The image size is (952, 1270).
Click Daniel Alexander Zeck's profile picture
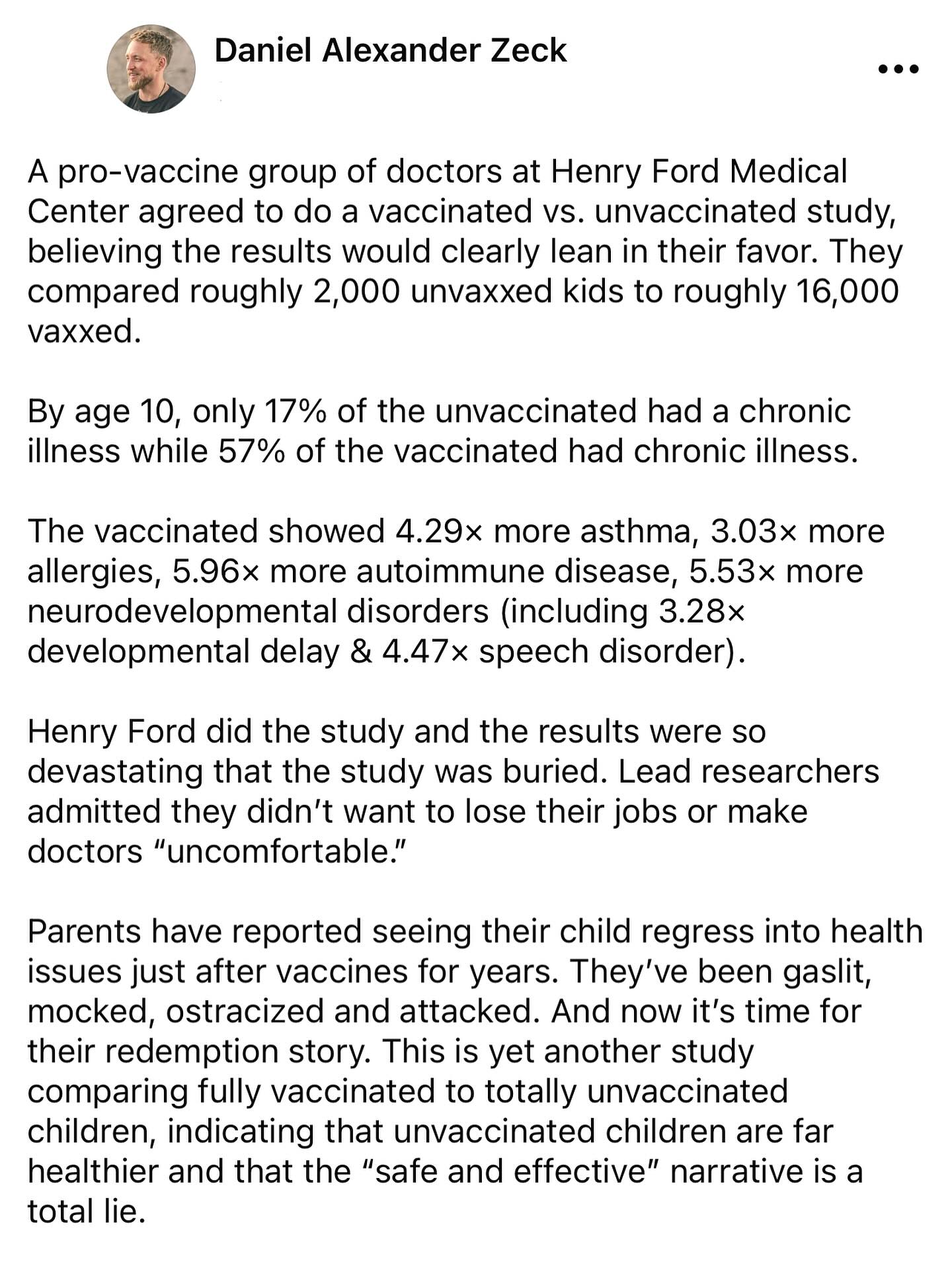coord(151,68)
